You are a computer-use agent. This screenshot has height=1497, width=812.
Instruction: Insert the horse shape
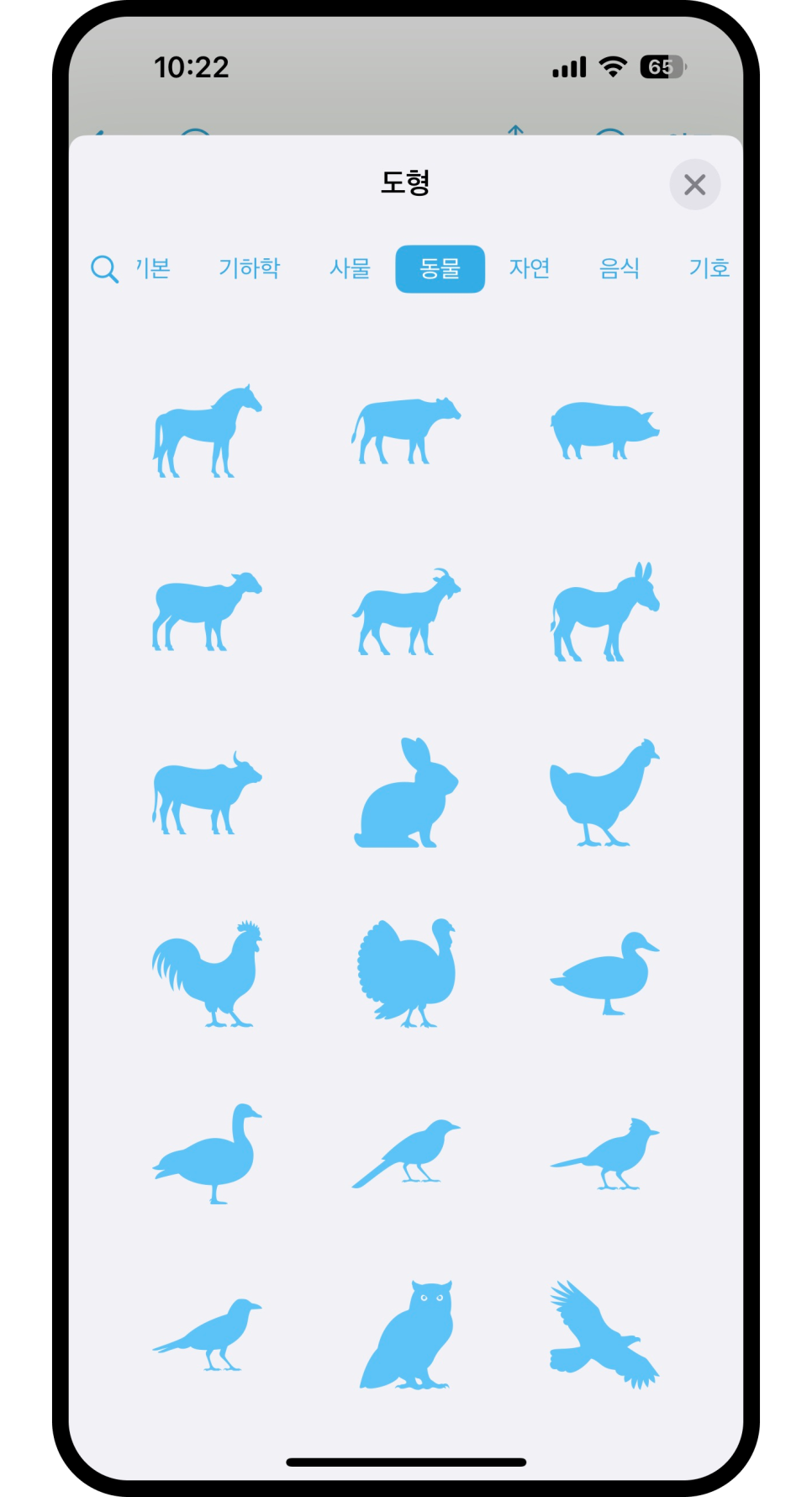tap(207, 431)
